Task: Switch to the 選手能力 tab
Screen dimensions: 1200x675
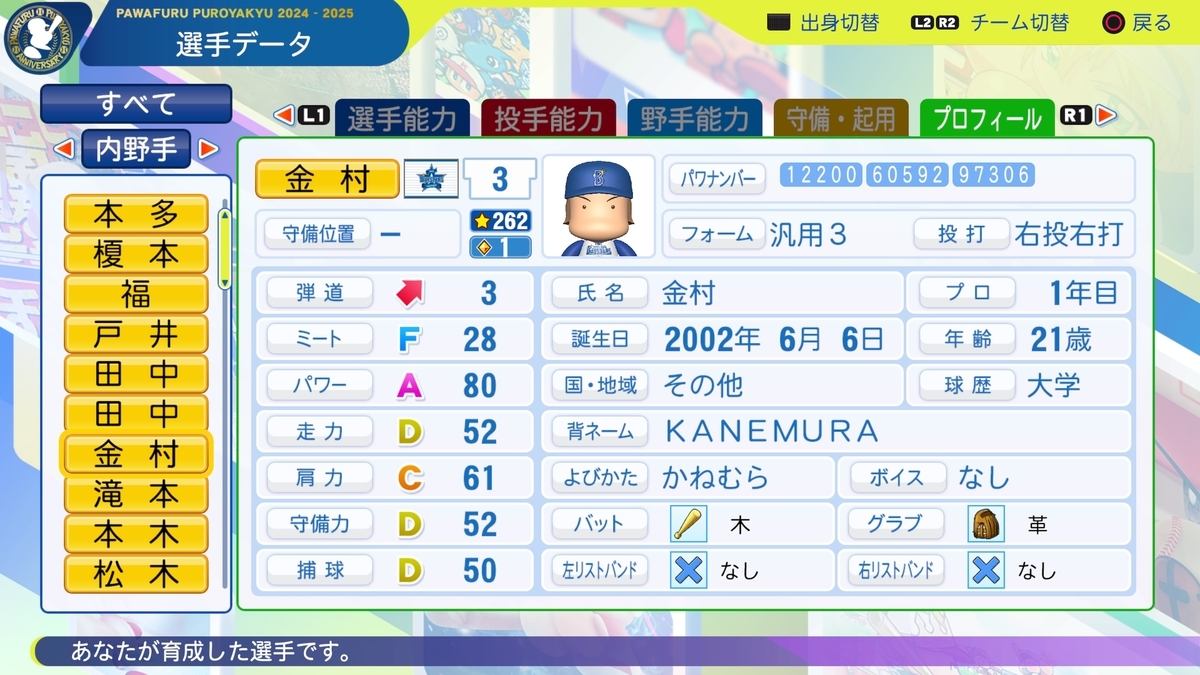Action: pyautogui.click(x=401, y=119)
